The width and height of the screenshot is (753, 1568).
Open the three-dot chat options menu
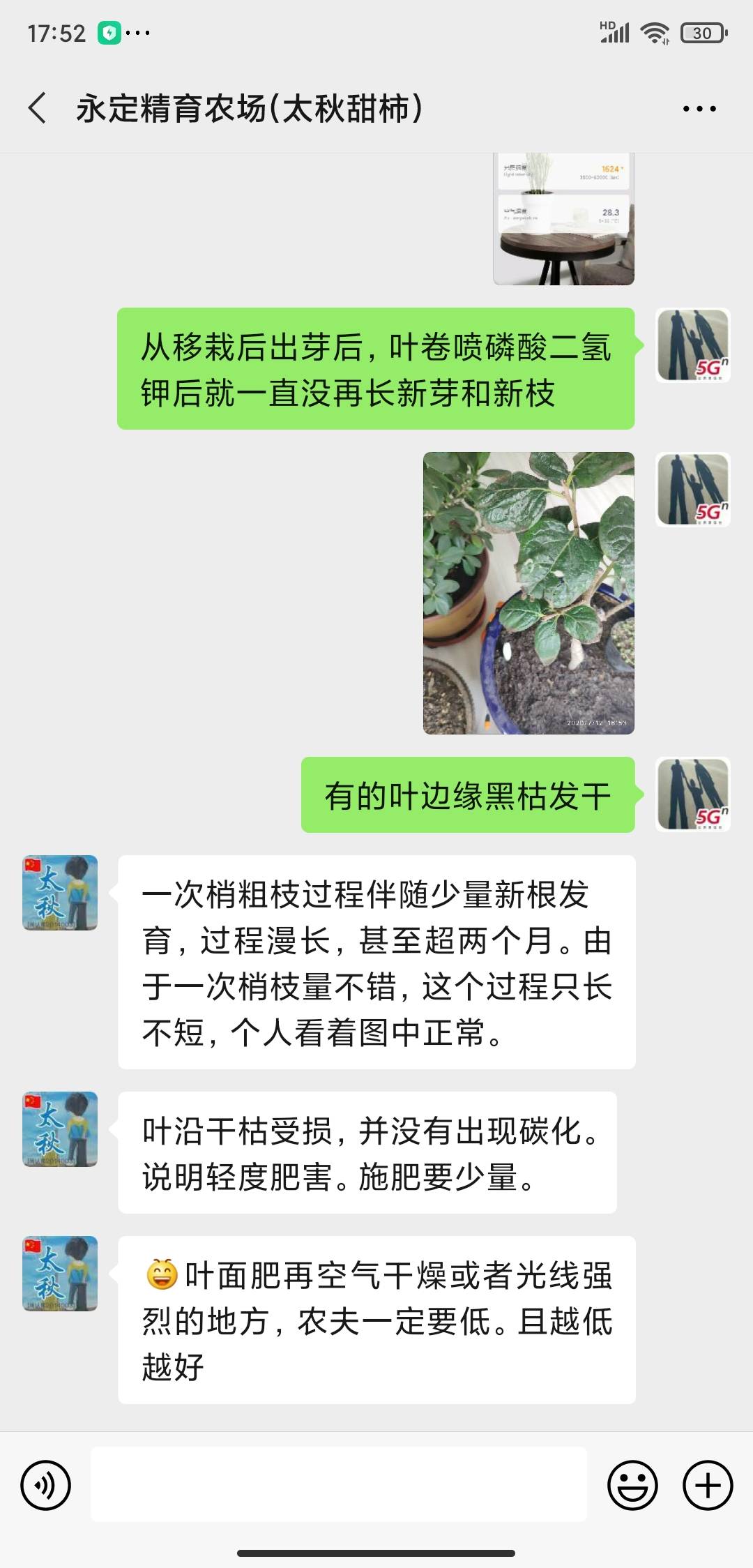[699, 109]
